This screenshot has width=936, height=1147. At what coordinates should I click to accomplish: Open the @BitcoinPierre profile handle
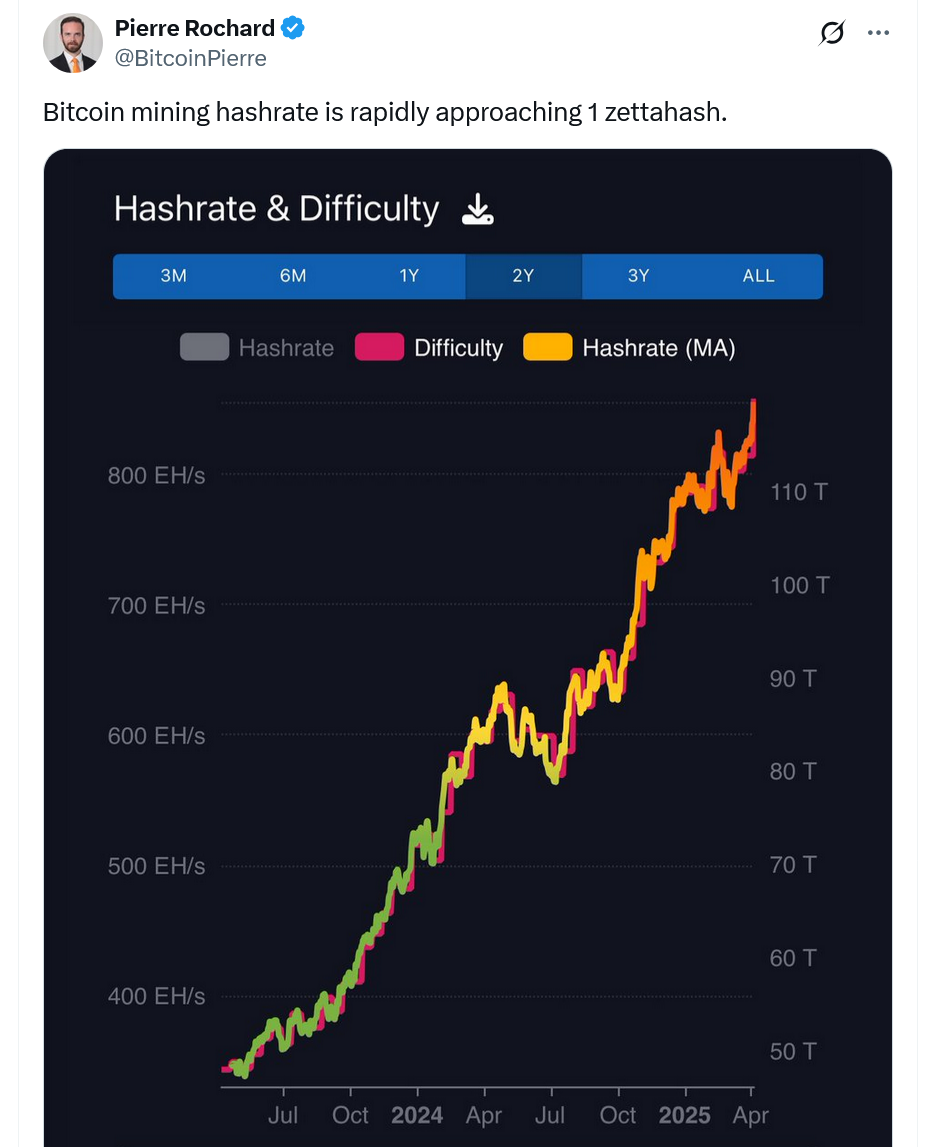tap(190, 58)
